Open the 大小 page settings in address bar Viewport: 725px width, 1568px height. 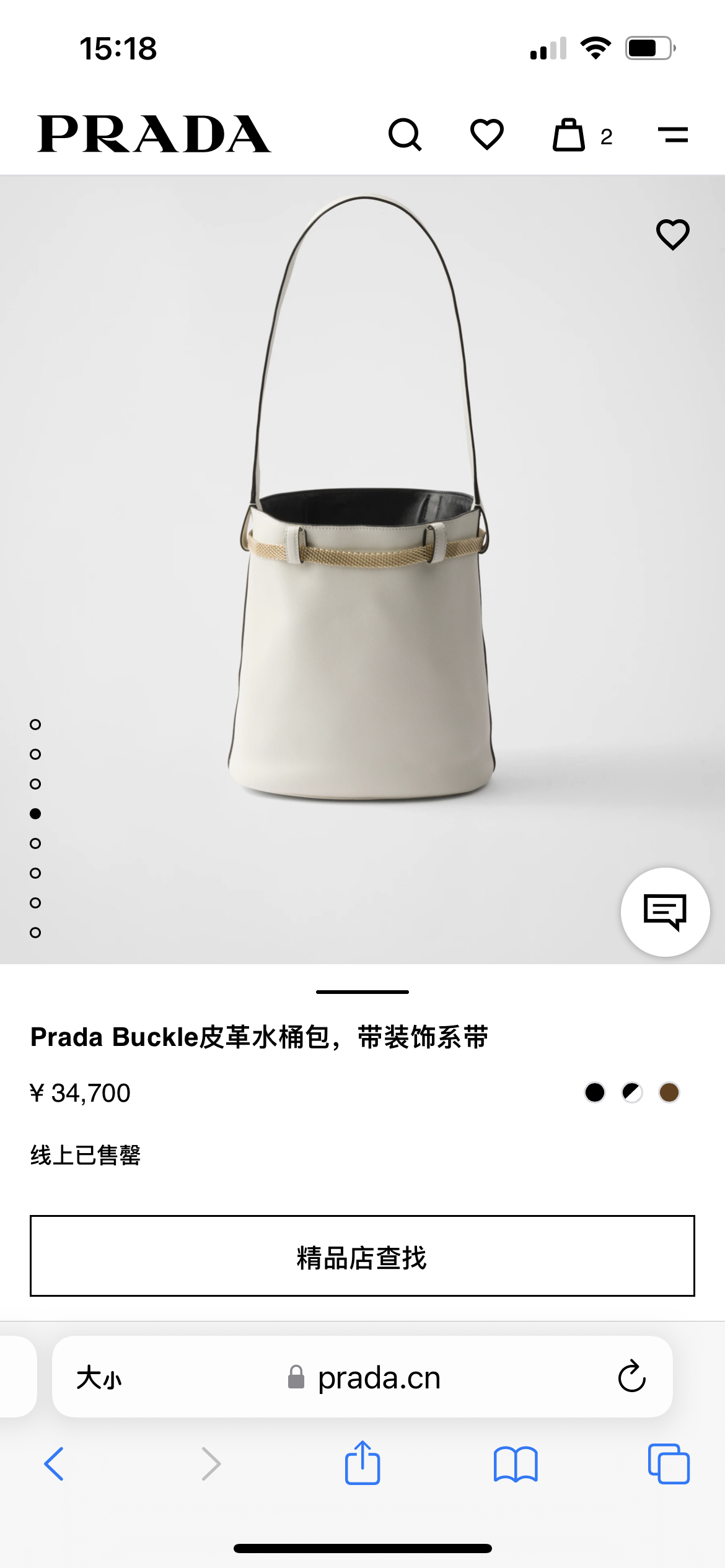[99, 1378]
